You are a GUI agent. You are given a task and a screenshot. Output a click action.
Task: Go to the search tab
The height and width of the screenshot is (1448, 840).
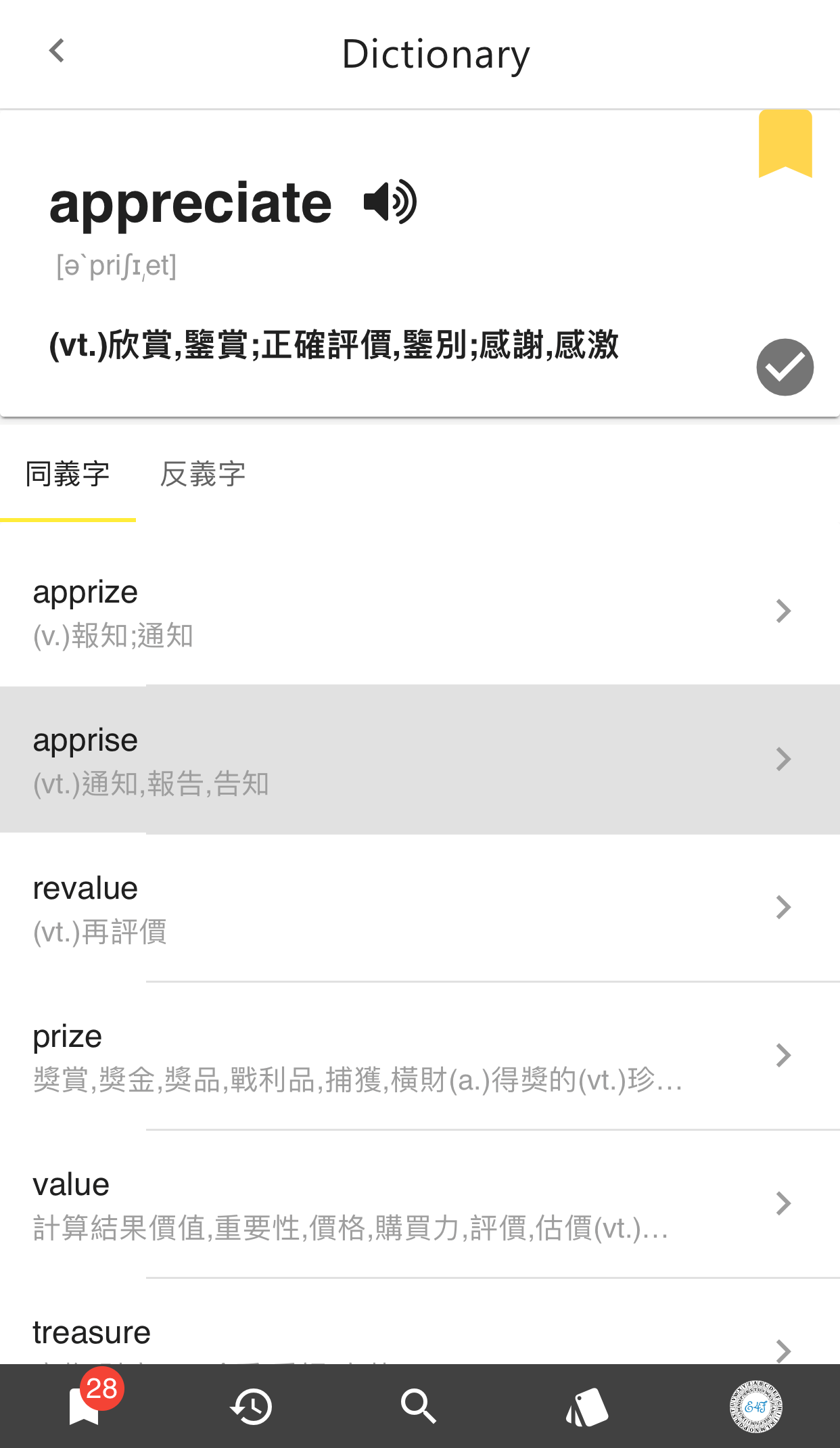[x=419, y=1407]
